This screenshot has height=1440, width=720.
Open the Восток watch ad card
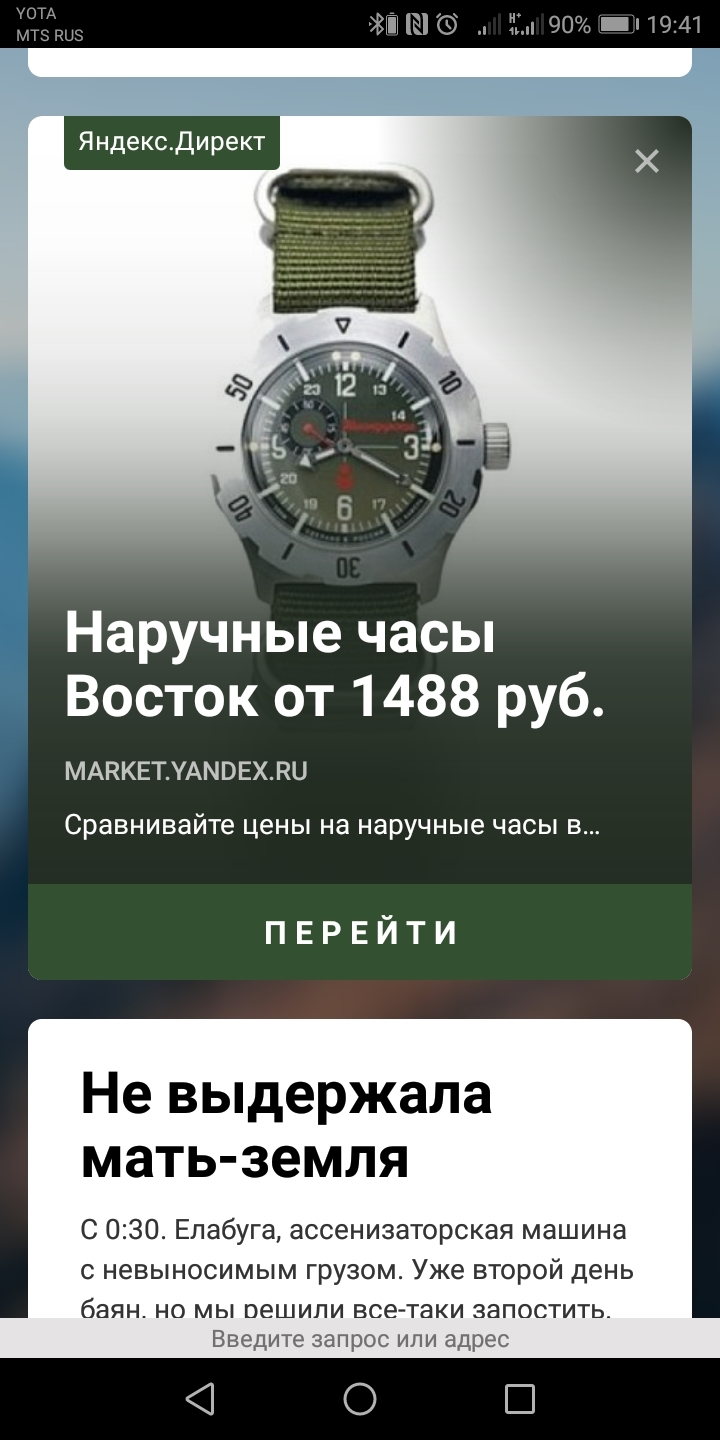(x=335, y=665)
